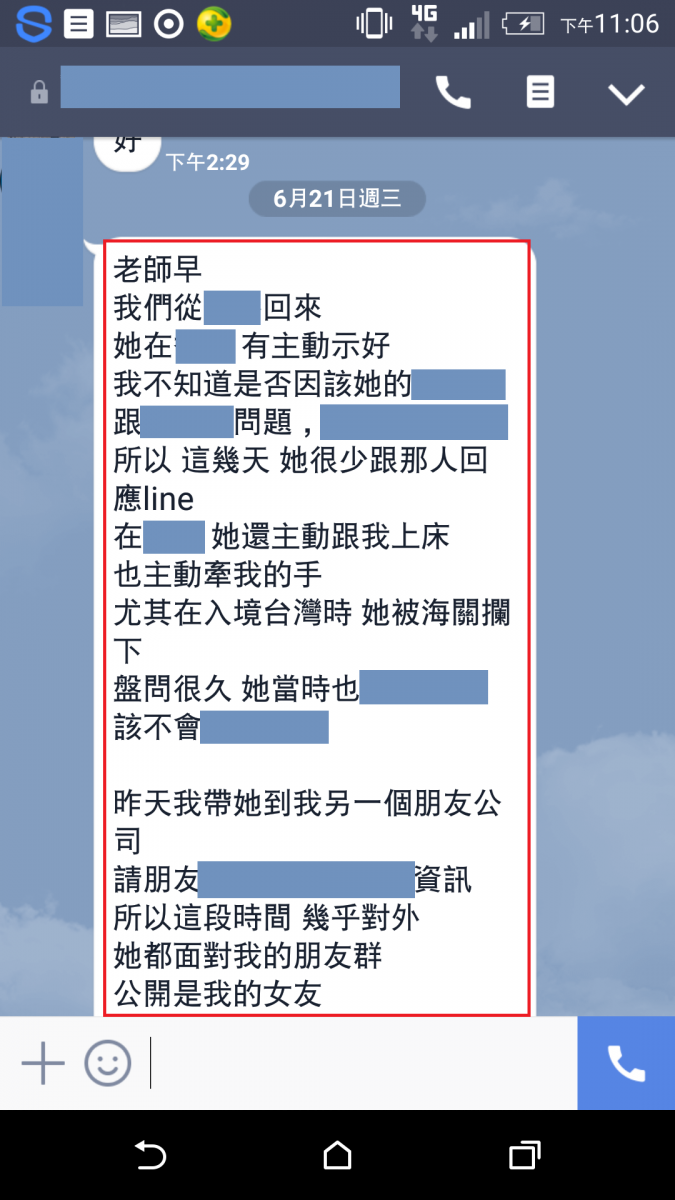Tap the blue call button beside input

coord(626,1063)
